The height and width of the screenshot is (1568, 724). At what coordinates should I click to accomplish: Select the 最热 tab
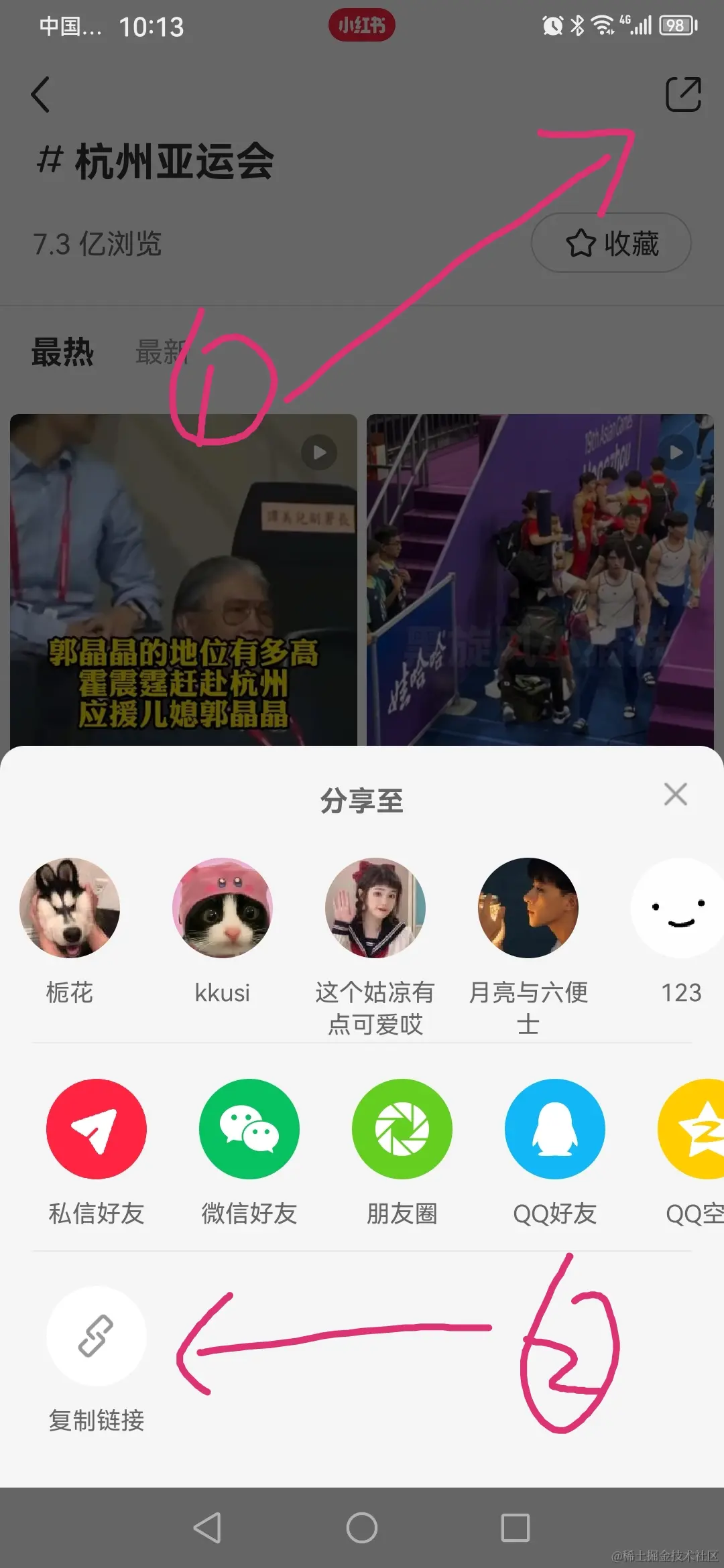point(62,353)
